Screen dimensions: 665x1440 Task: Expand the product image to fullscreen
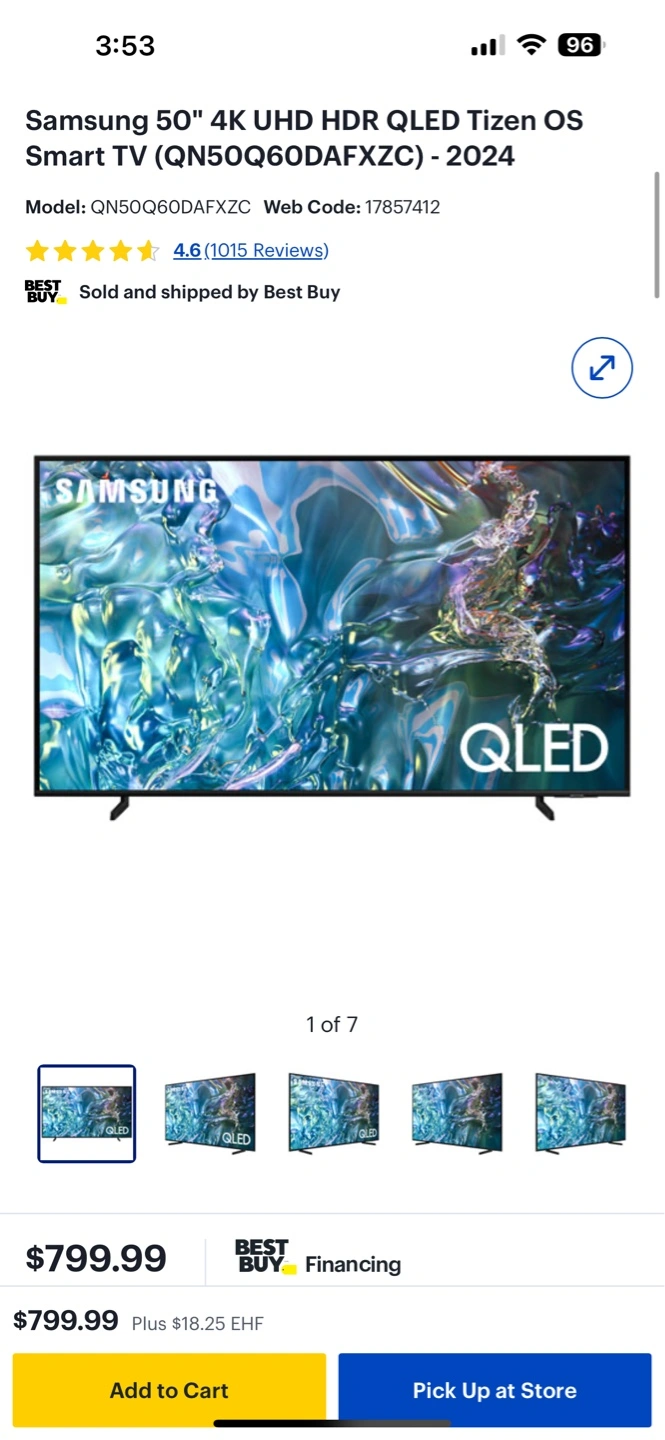tap(602, 368)
